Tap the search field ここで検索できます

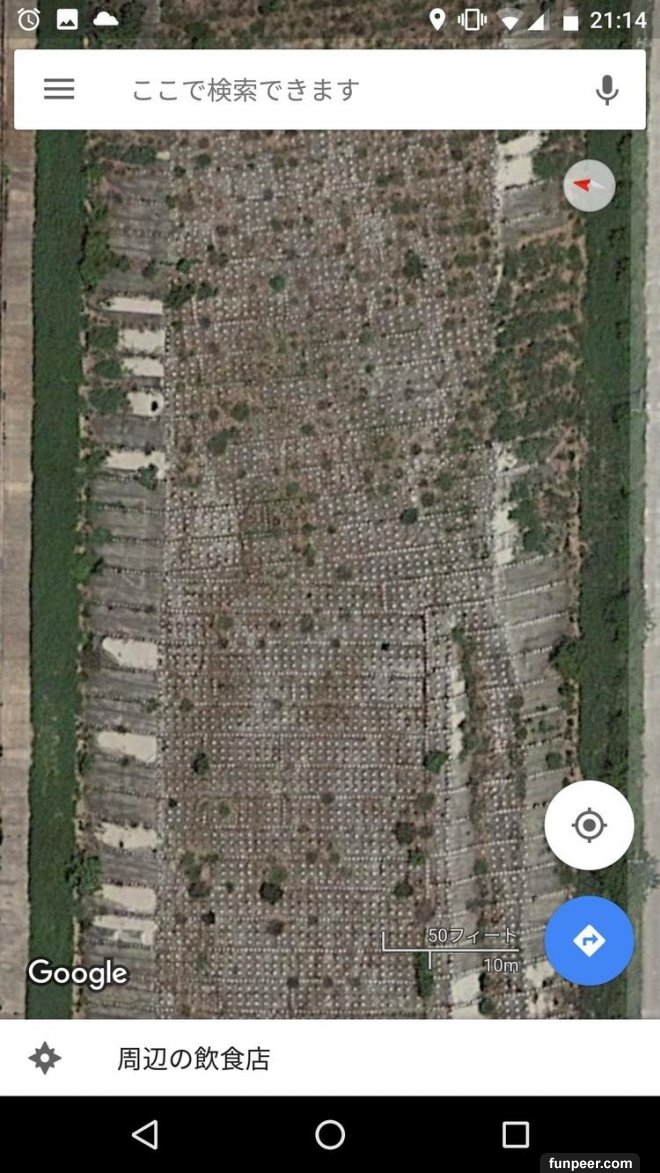pyautogui.click(x=300, y=90)
